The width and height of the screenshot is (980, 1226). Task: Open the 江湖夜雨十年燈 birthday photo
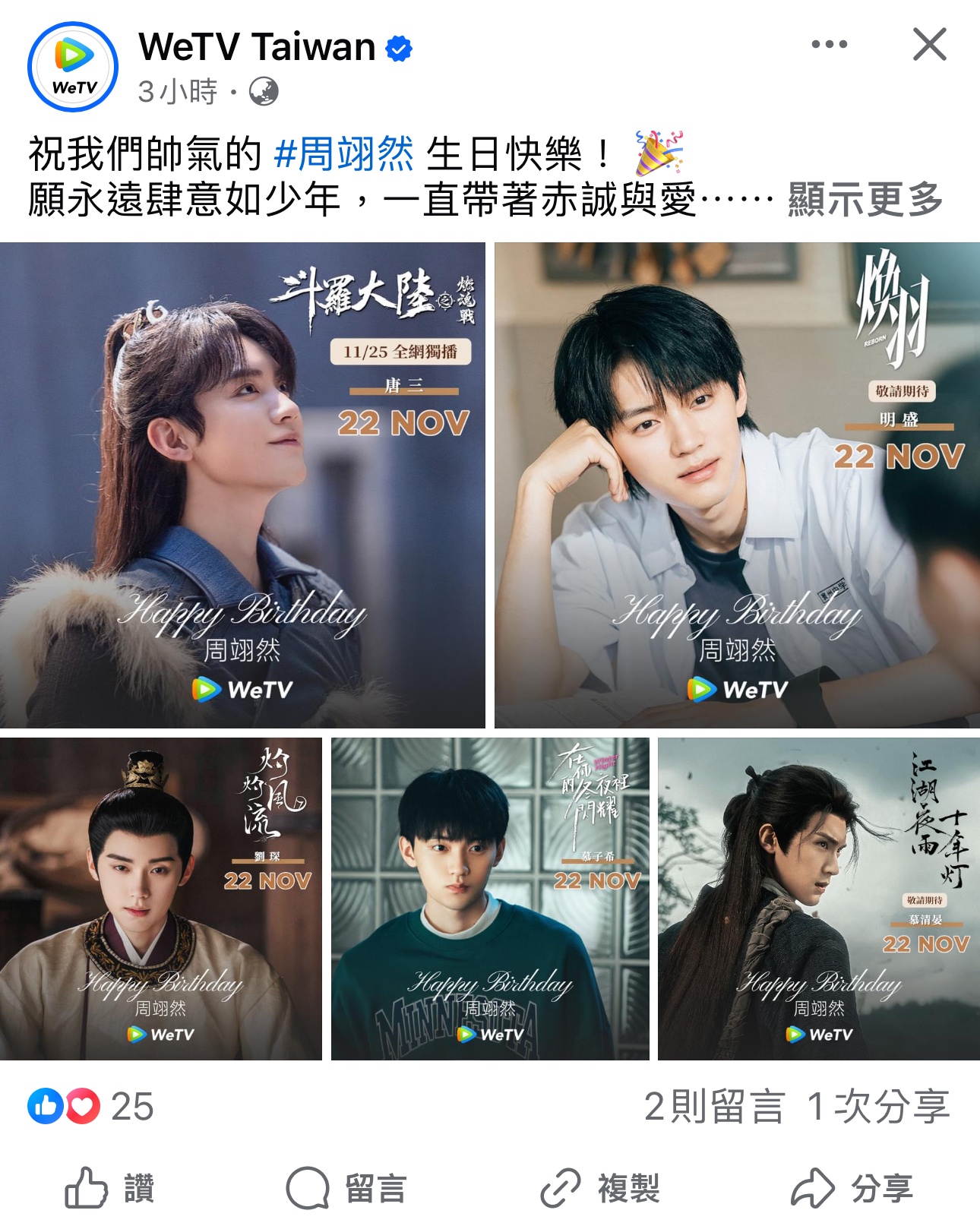click(818, 899)
